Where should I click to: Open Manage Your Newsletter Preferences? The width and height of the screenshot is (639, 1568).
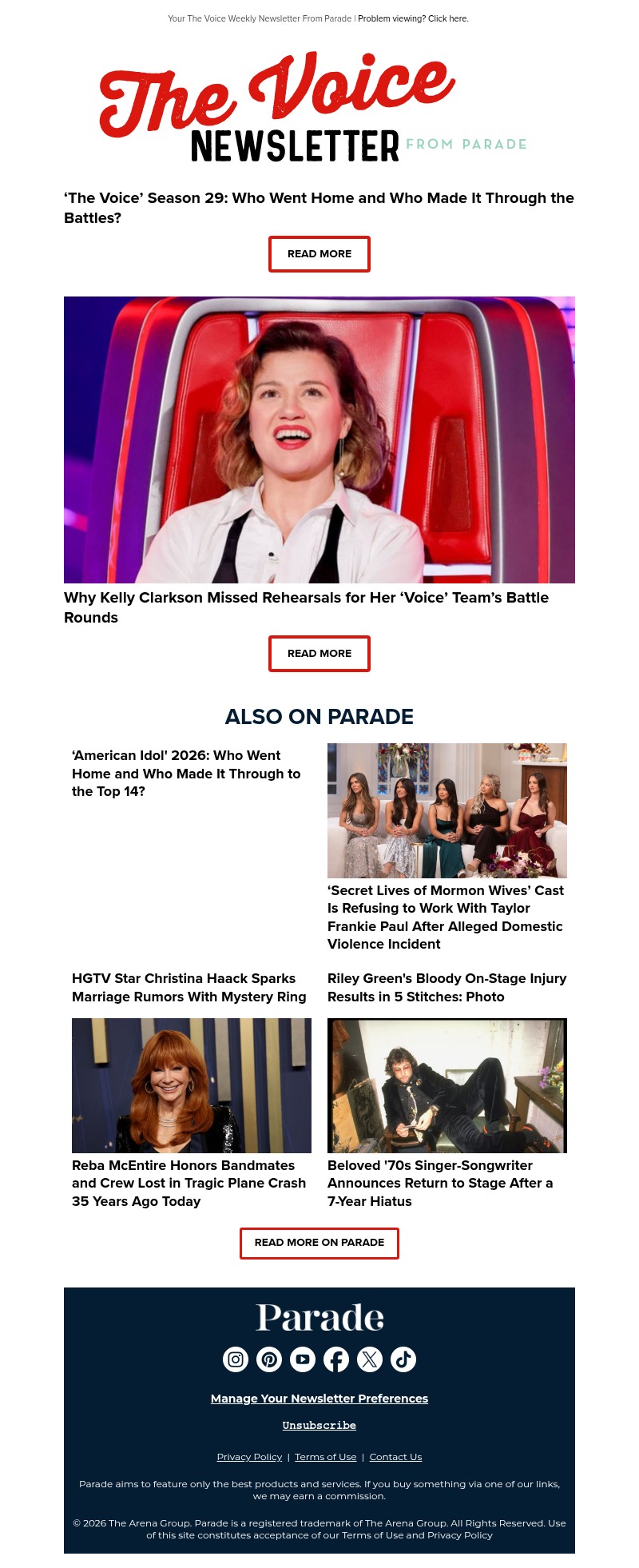319,1399
